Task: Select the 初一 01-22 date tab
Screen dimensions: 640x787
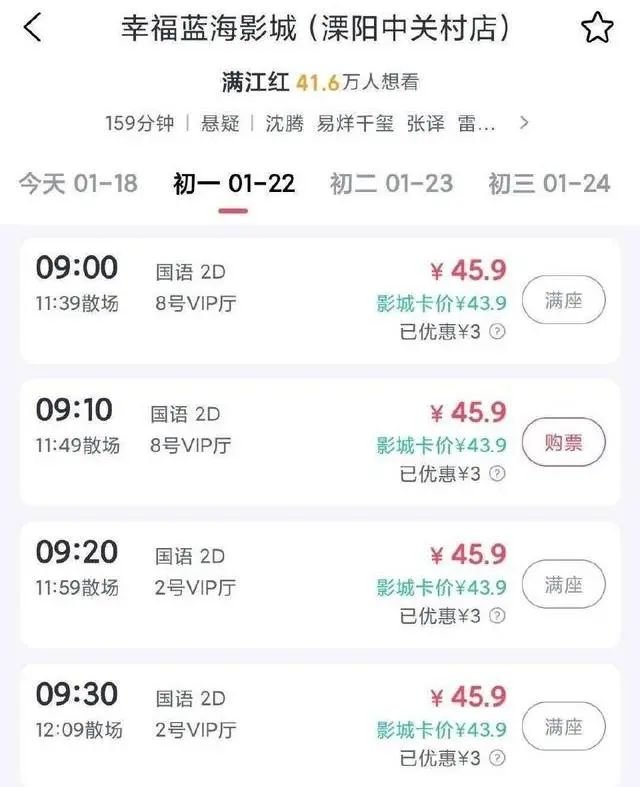Action: click(233, 184)
